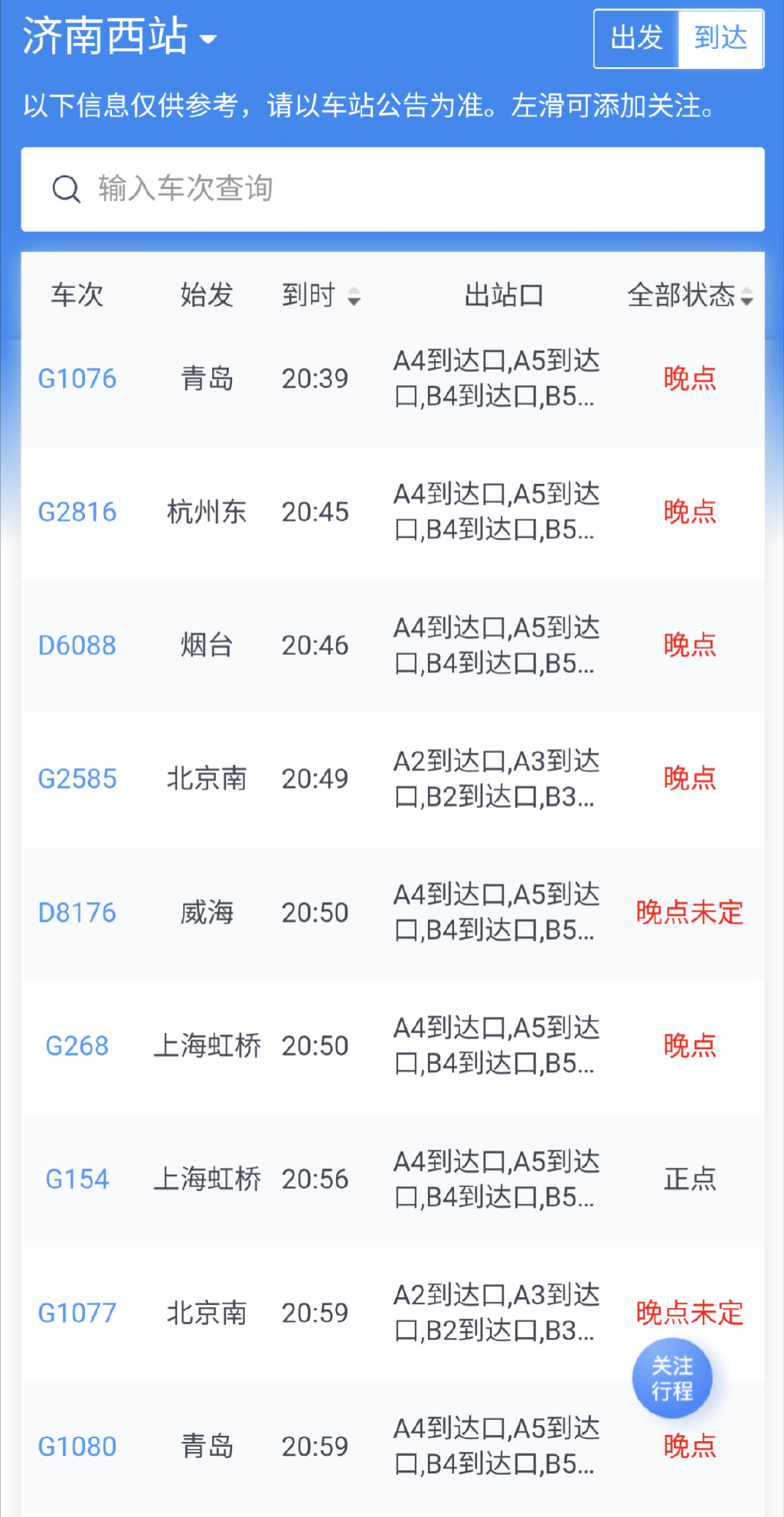The image size is (784, 1517).
Task: Tap the floating 关注行程 circular button
Action: [672, 1377]
